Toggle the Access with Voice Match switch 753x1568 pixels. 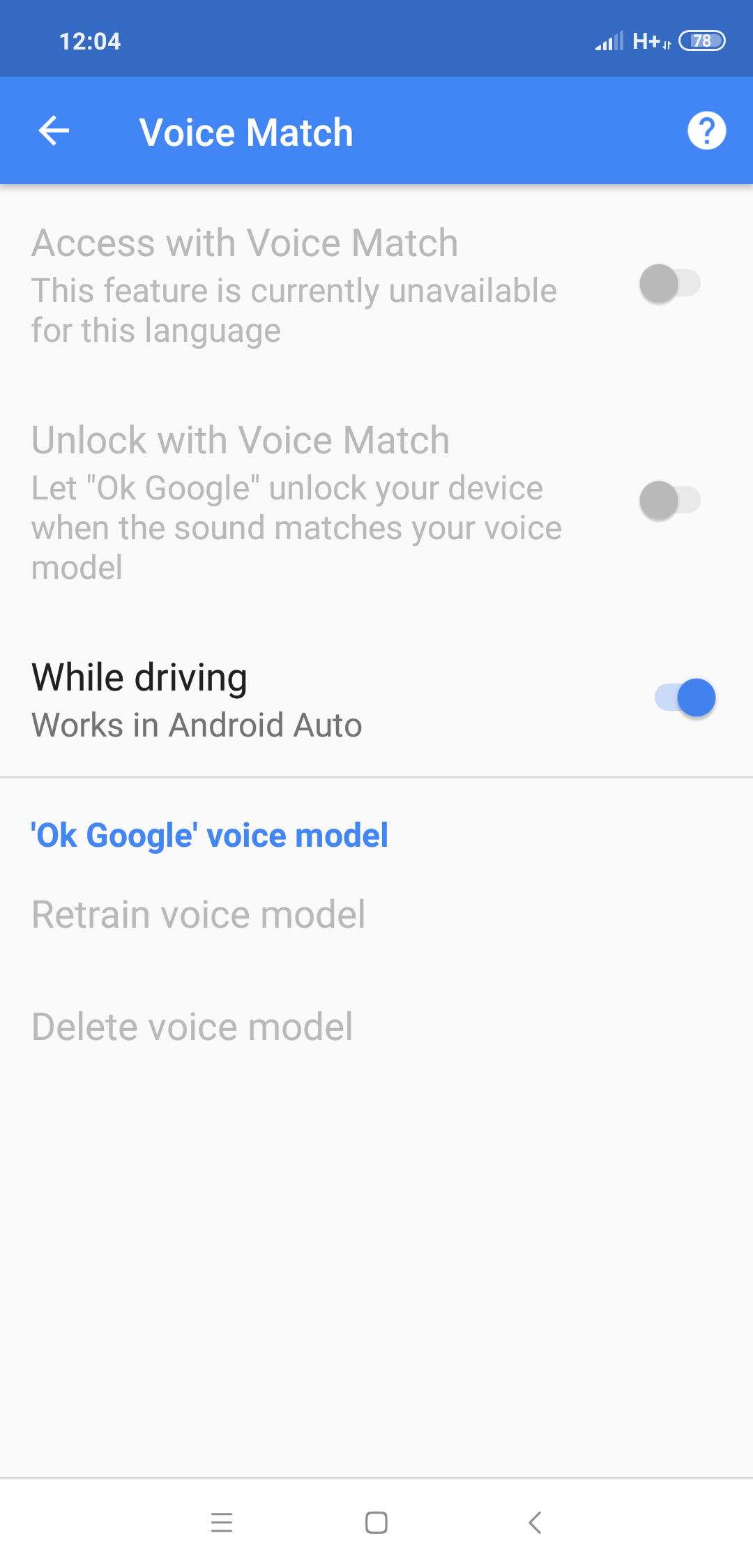point(670,284)
